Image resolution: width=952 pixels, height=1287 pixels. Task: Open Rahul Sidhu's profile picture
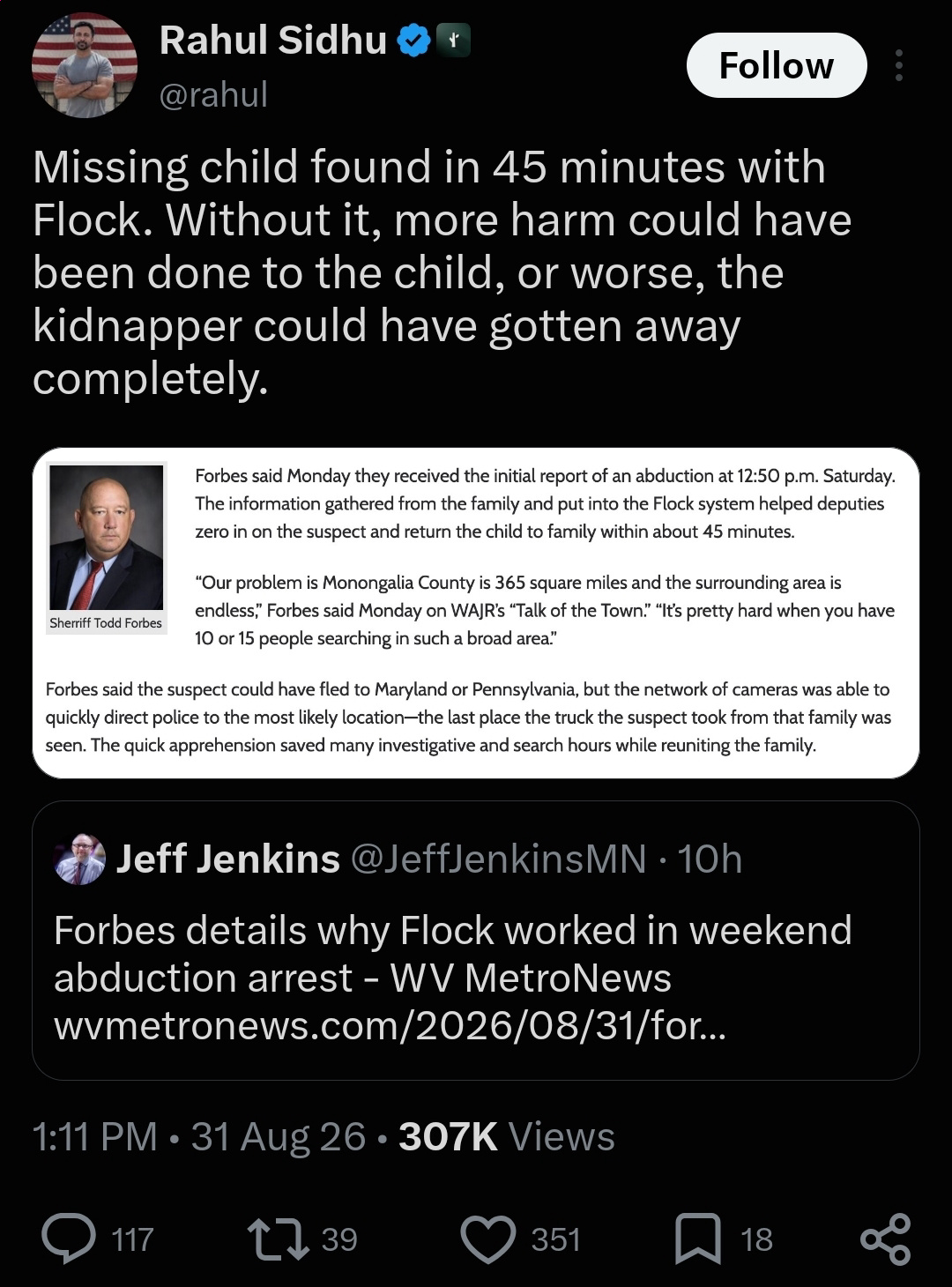pos(85,65)
